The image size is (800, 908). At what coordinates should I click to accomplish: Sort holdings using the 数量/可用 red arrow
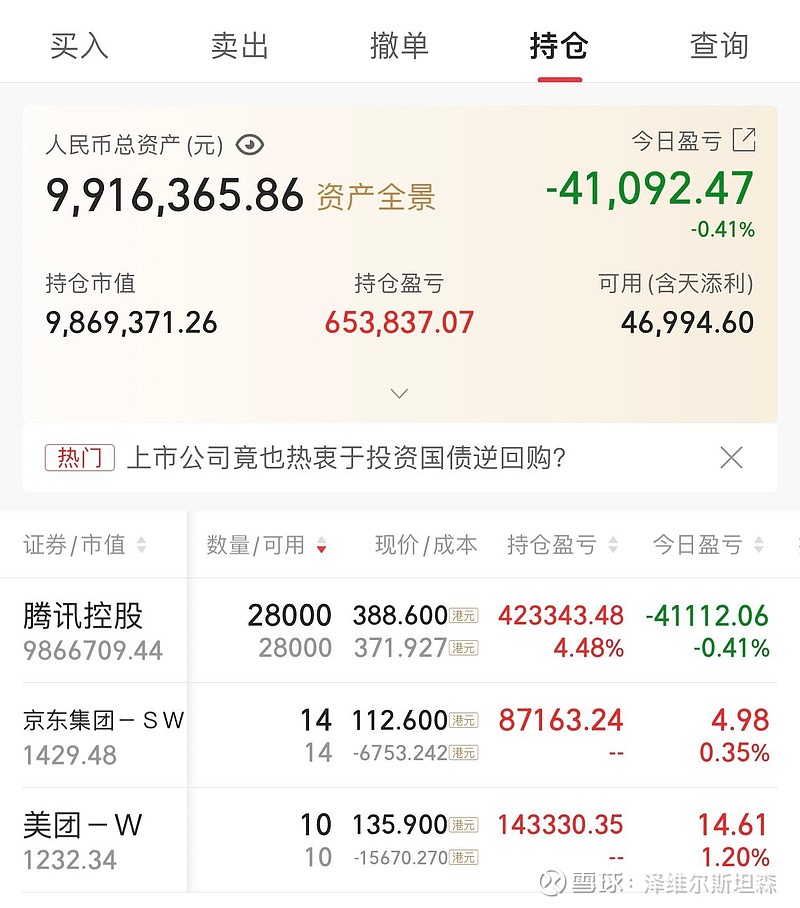click(x=323, y=545)
